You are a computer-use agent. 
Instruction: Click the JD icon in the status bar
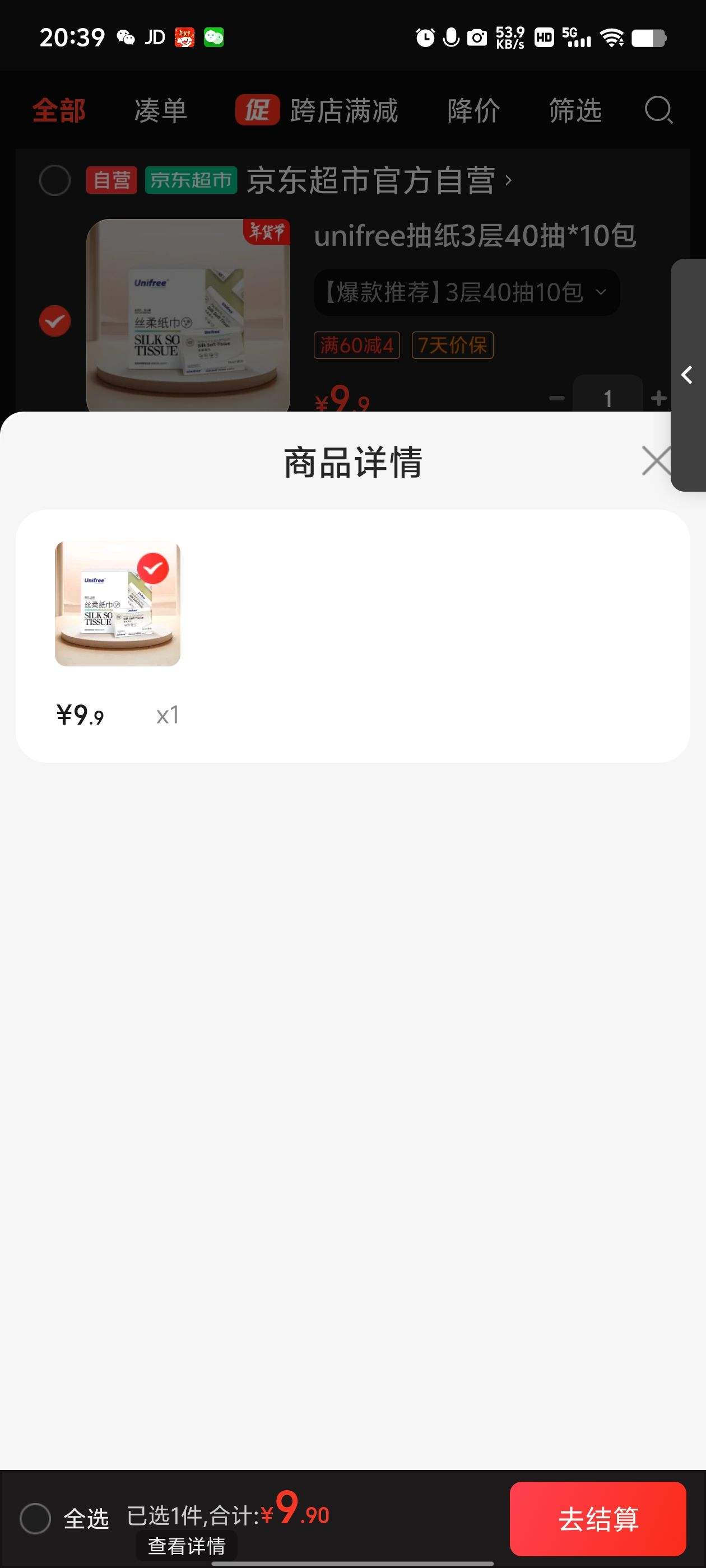point(153,37)
